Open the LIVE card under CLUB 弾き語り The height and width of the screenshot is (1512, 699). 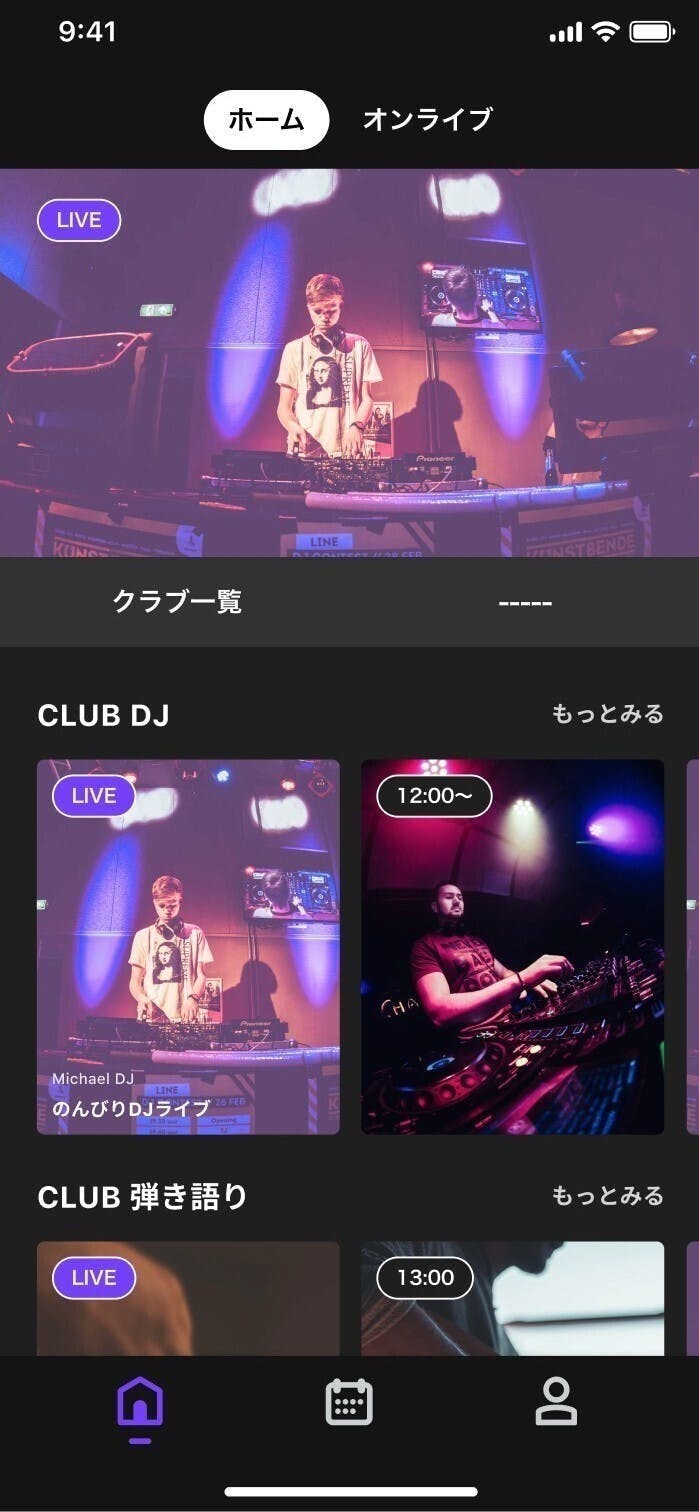coord(188,1298)
